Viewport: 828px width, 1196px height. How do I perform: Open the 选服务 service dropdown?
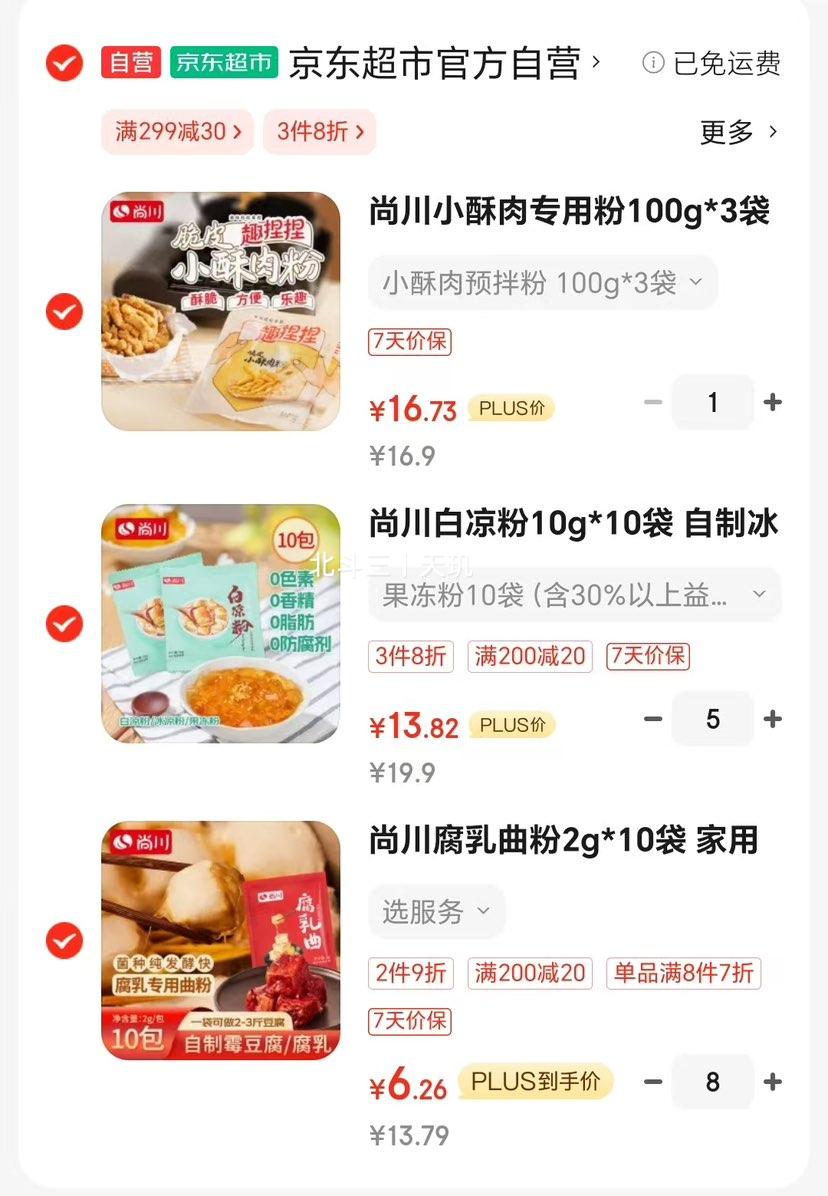[437, 911]
